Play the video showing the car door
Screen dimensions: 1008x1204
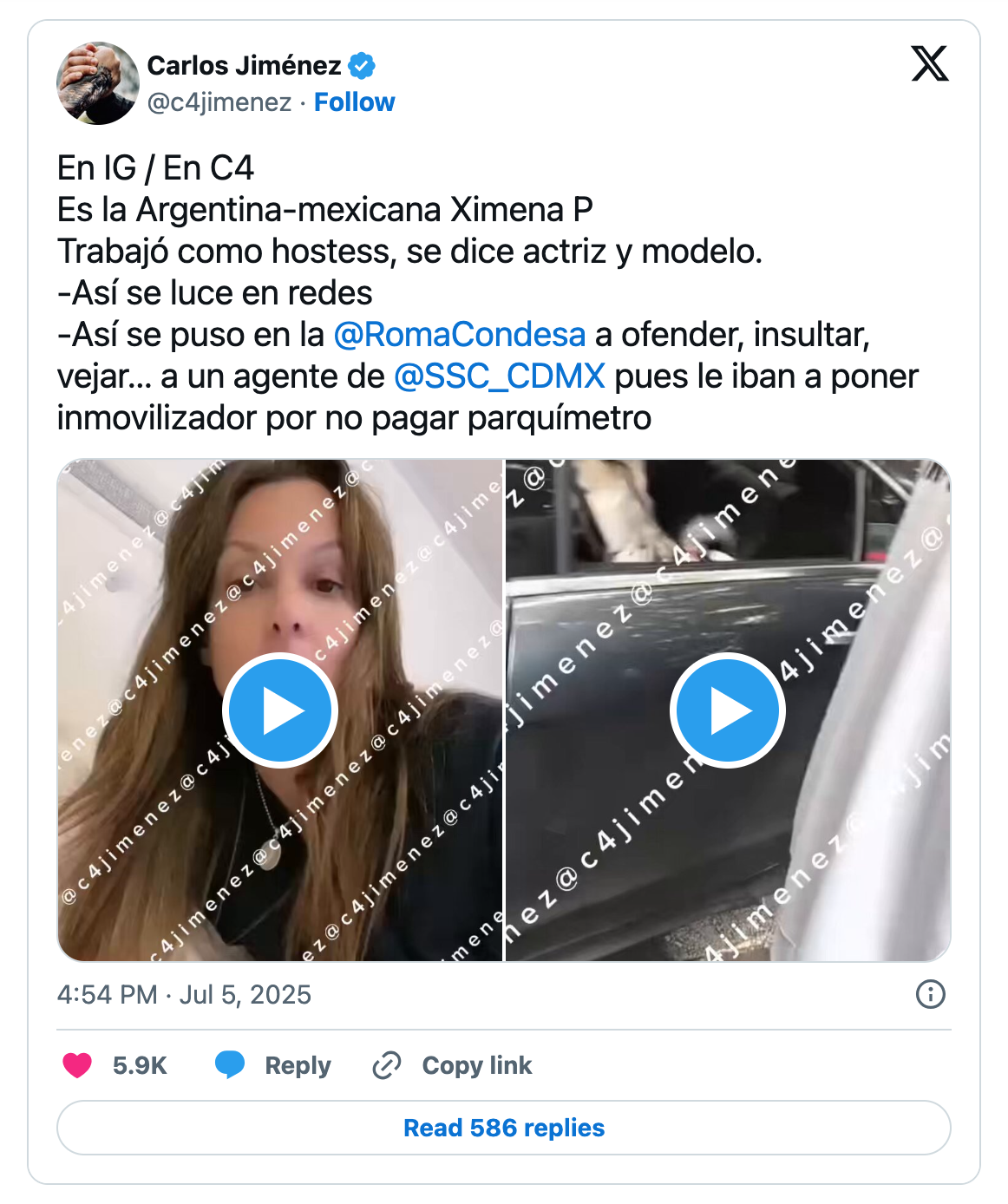727,710
